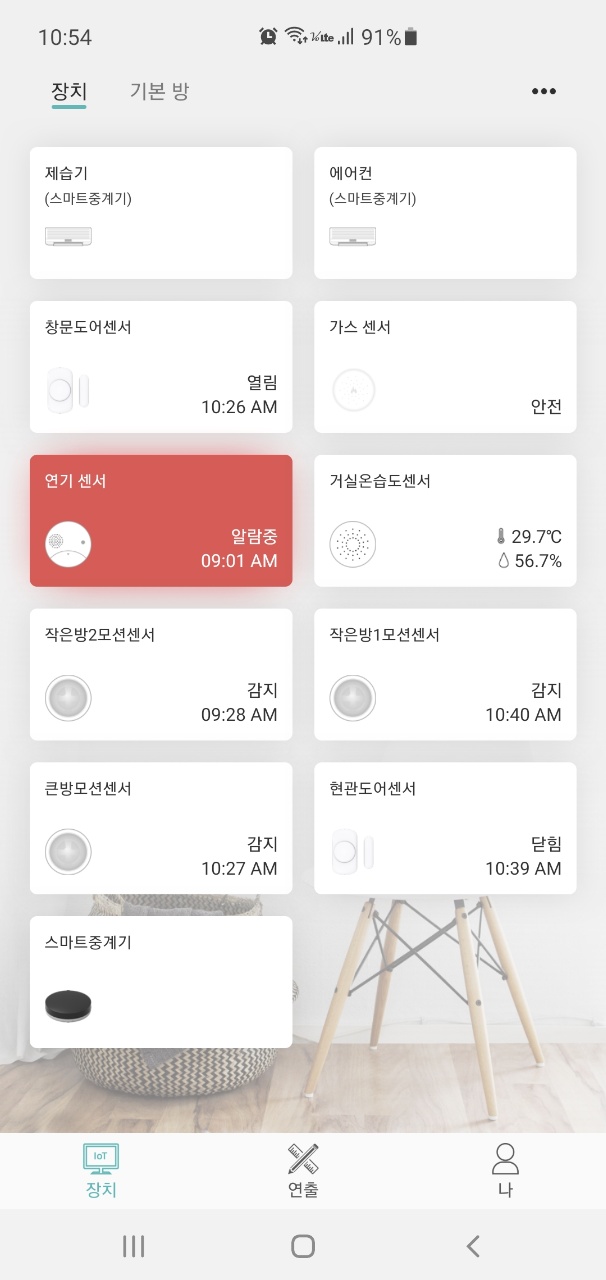606x1280 pixels.
Task: Open the 제습기 device card
Action: click(161, 213)
